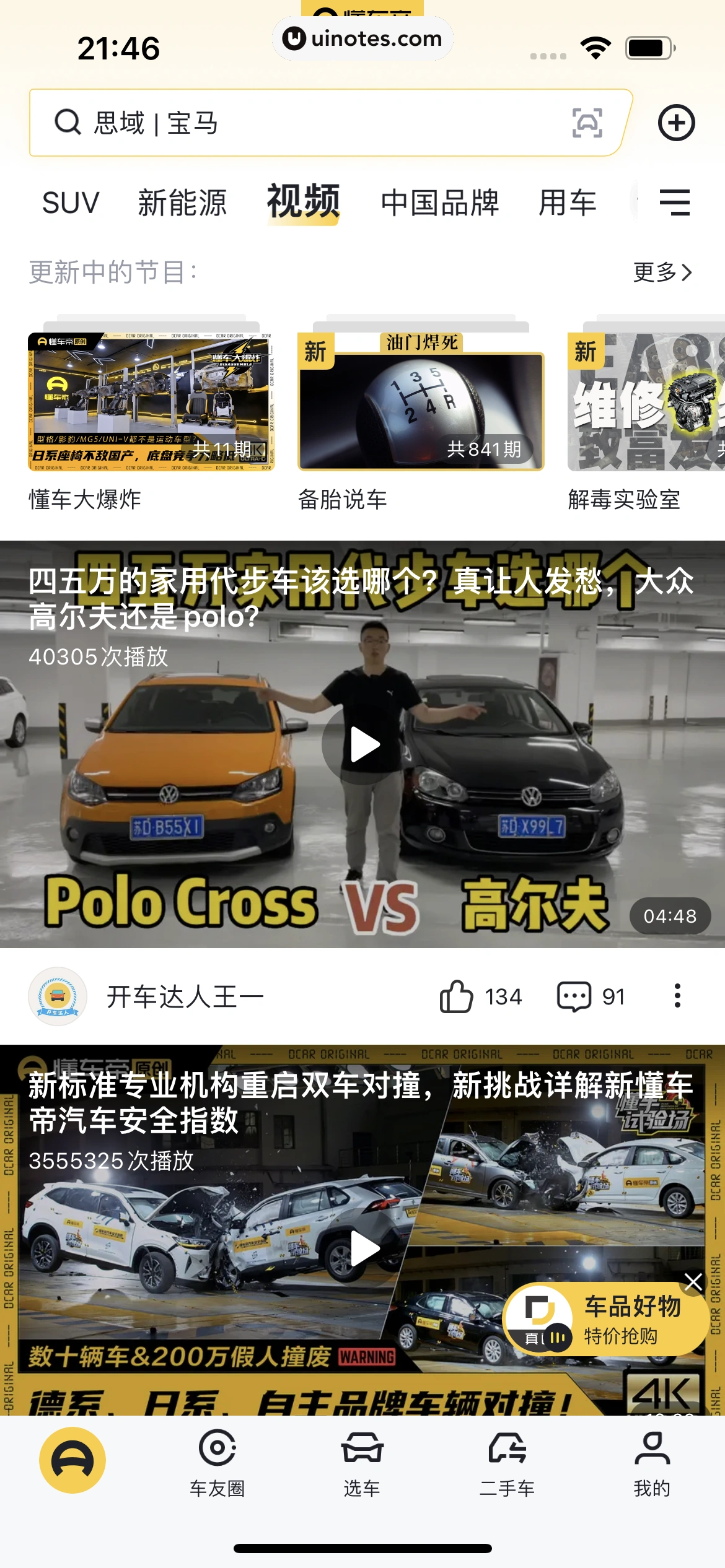Open the 懂车大爆炸 program
725x1568 pixels.
pos(151,403)
